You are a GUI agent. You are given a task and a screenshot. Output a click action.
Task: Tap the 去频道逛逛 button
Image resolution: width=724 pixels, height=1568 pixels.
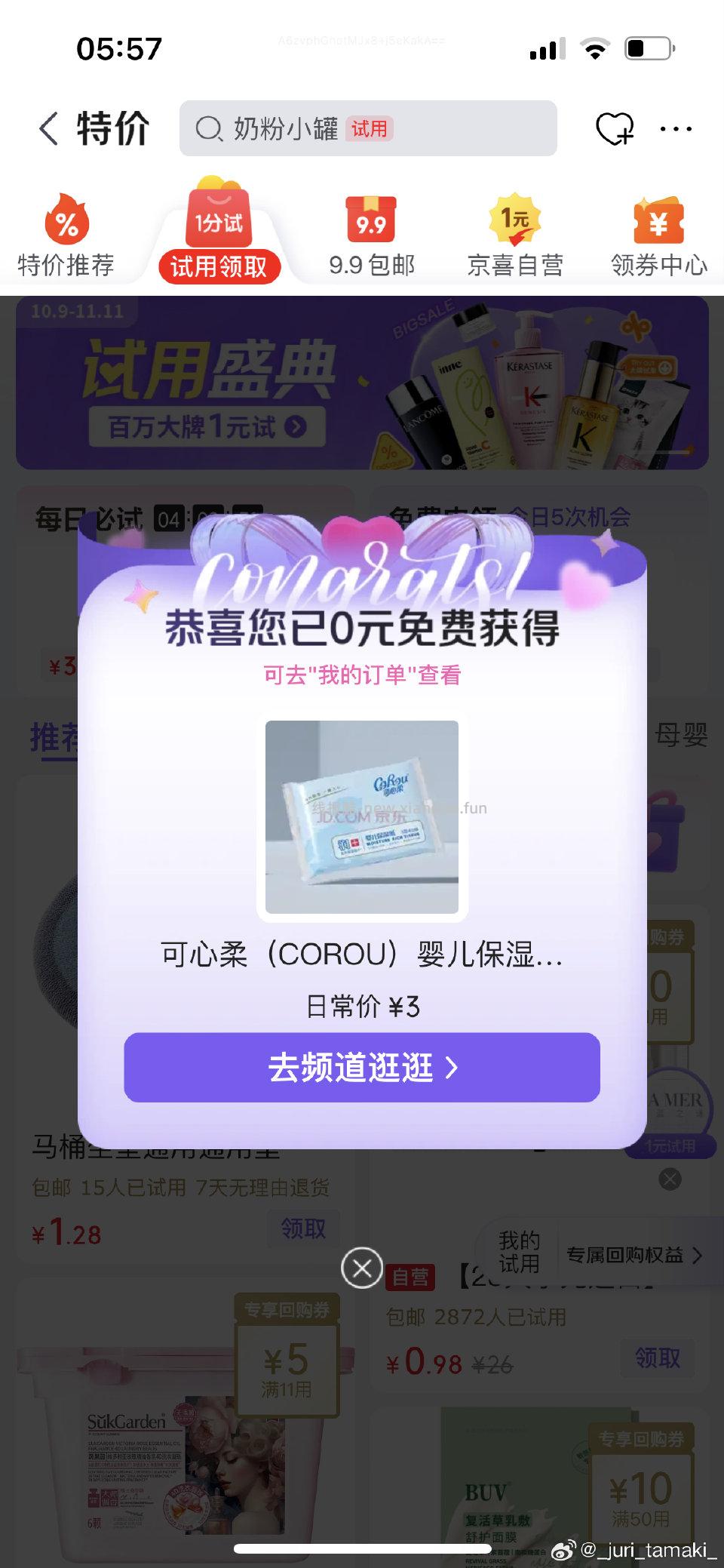[x=362, y=1067]
